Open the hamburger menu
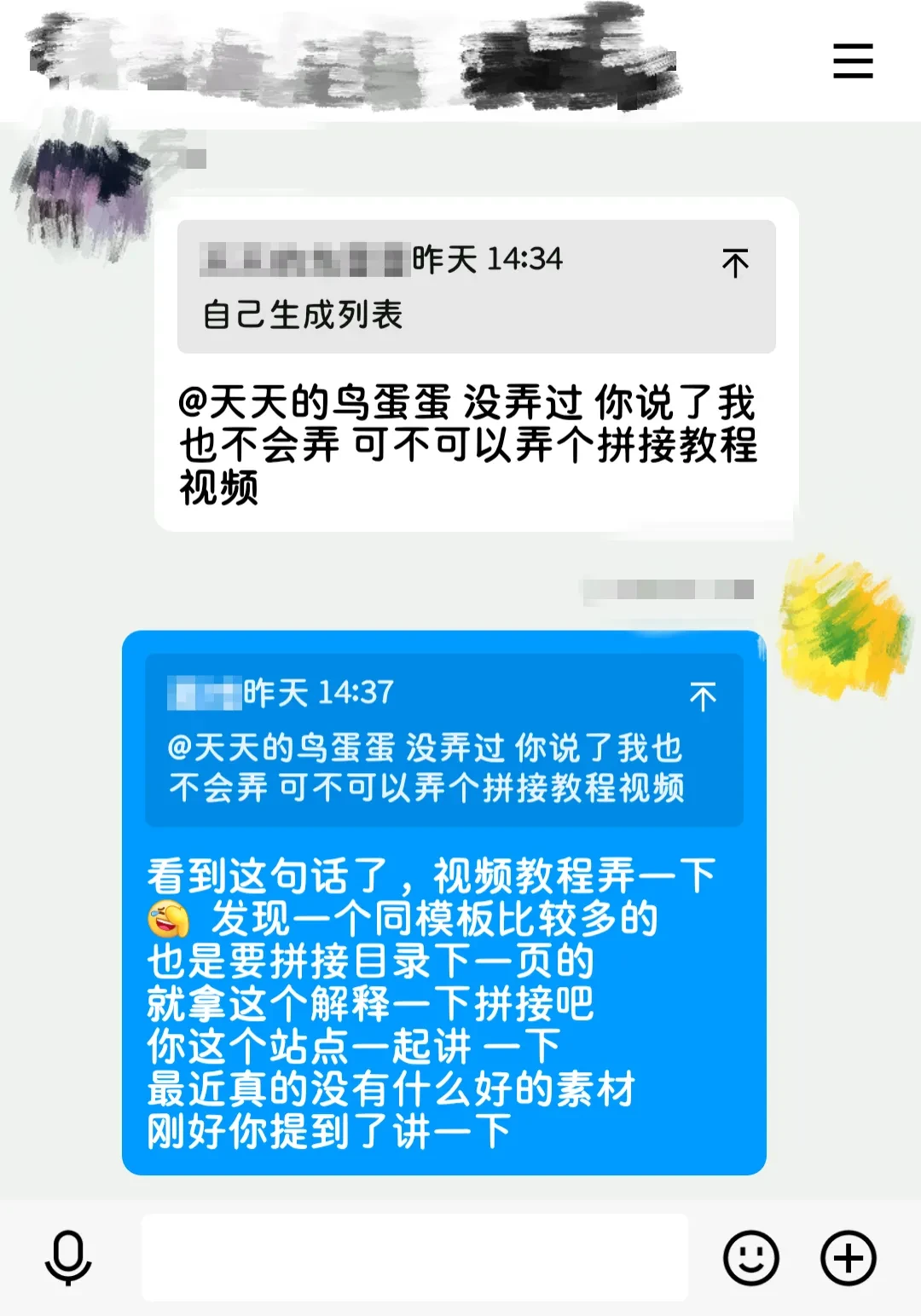Viewport: 921px width, 1316px height. tap(853, 61)
